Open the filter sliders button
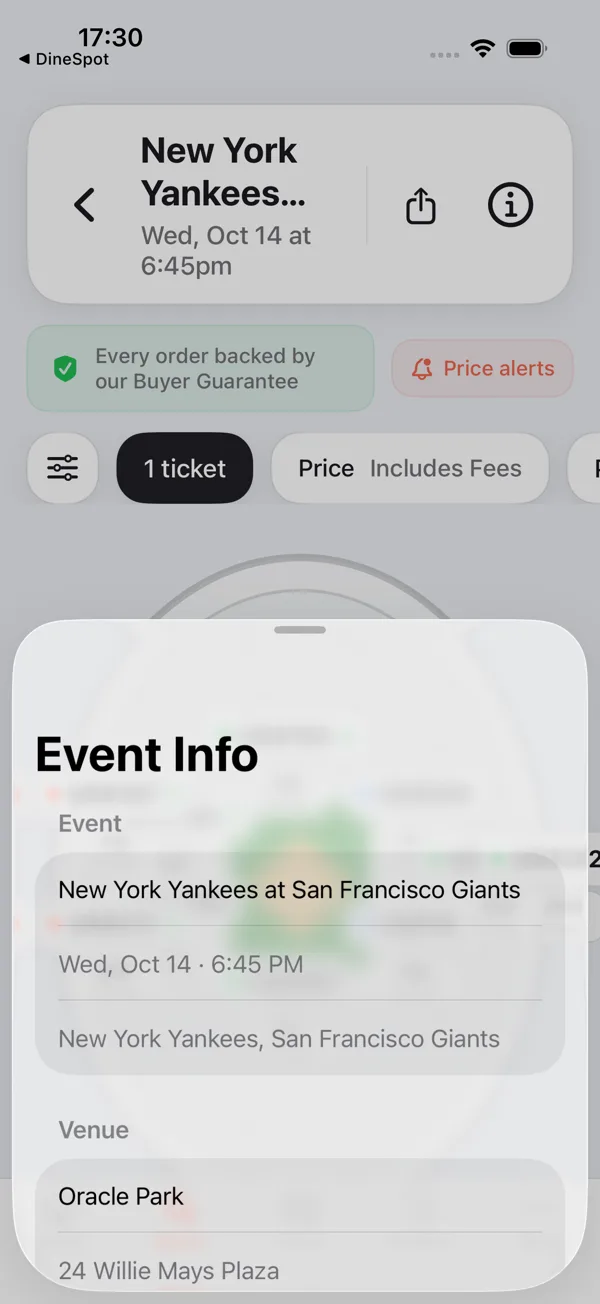 coord(63,468)
